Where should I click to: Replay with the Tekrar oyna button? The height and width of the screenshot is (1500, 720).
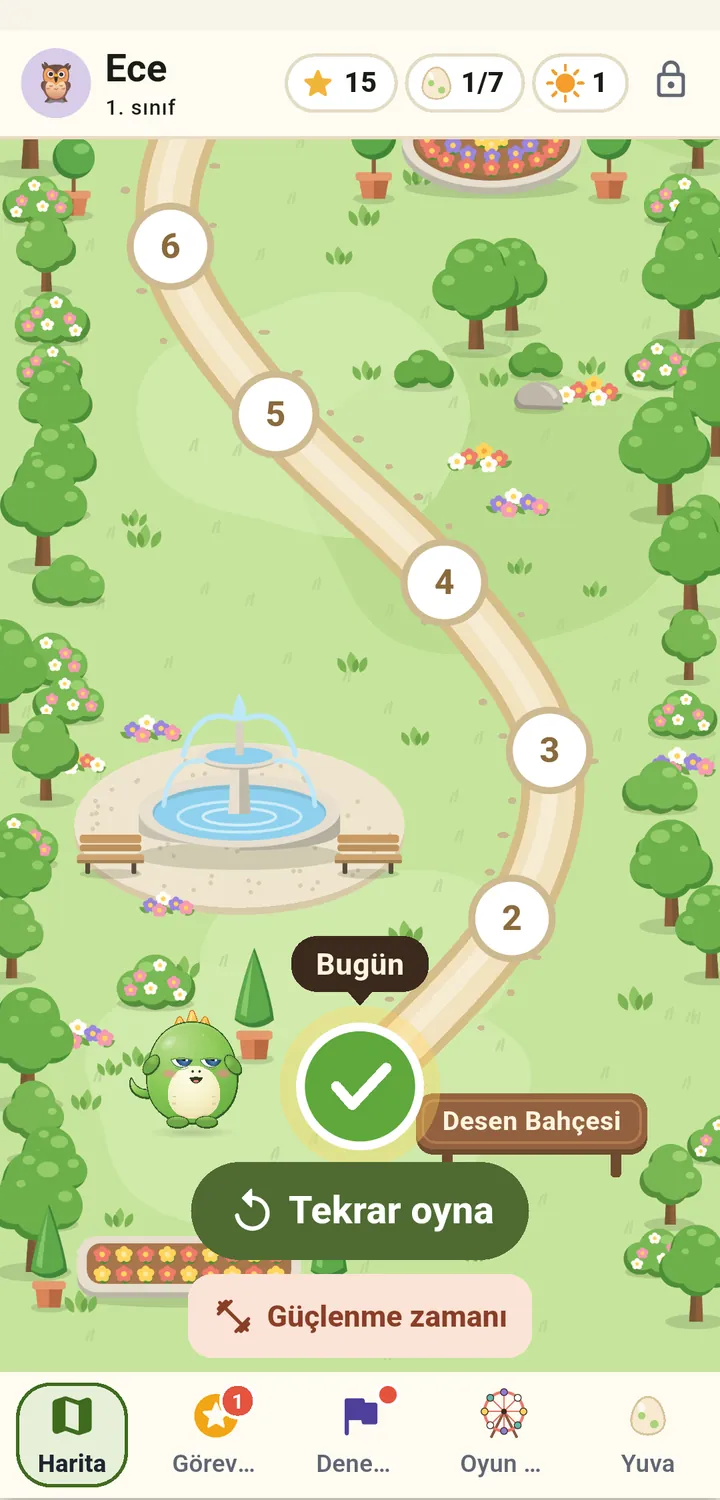click(x=360, y=1211)
